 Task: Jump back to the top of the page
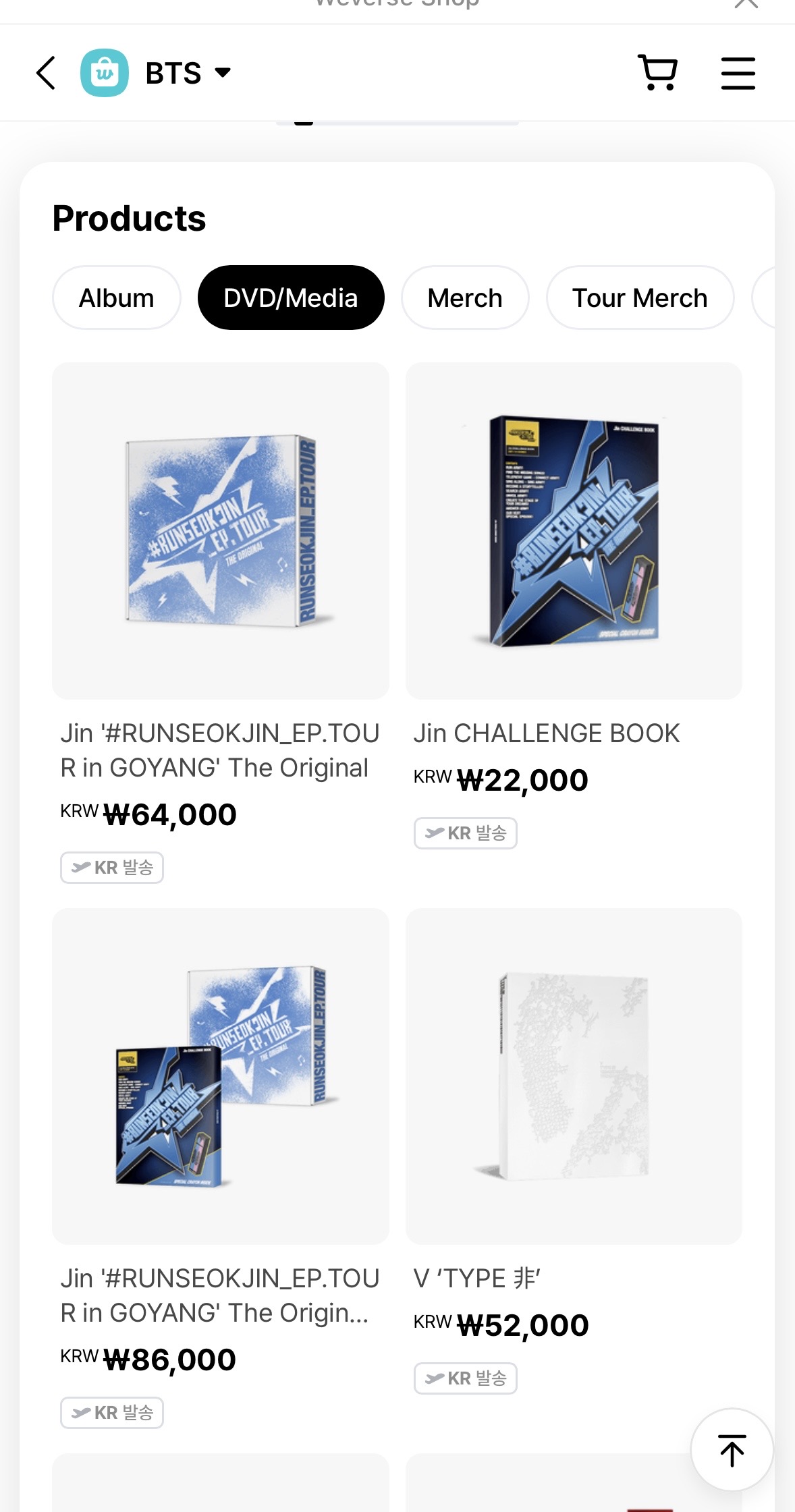tap(732, 1449)
